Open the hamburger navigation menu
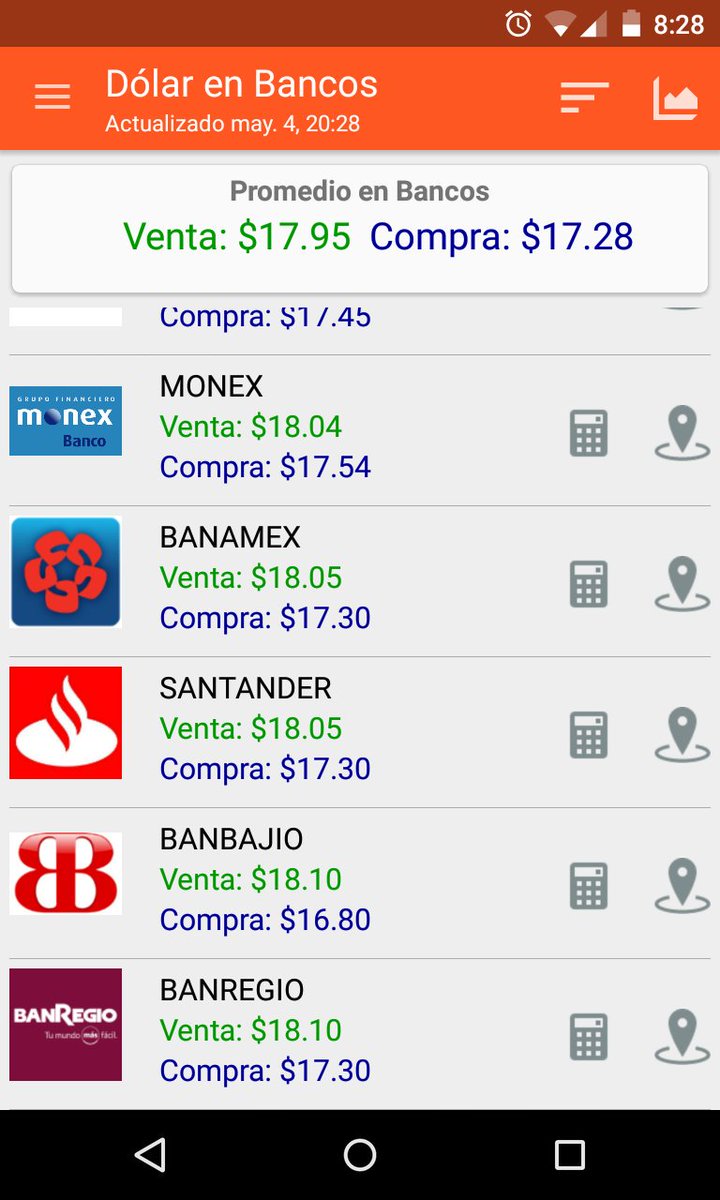 [52, 97]
